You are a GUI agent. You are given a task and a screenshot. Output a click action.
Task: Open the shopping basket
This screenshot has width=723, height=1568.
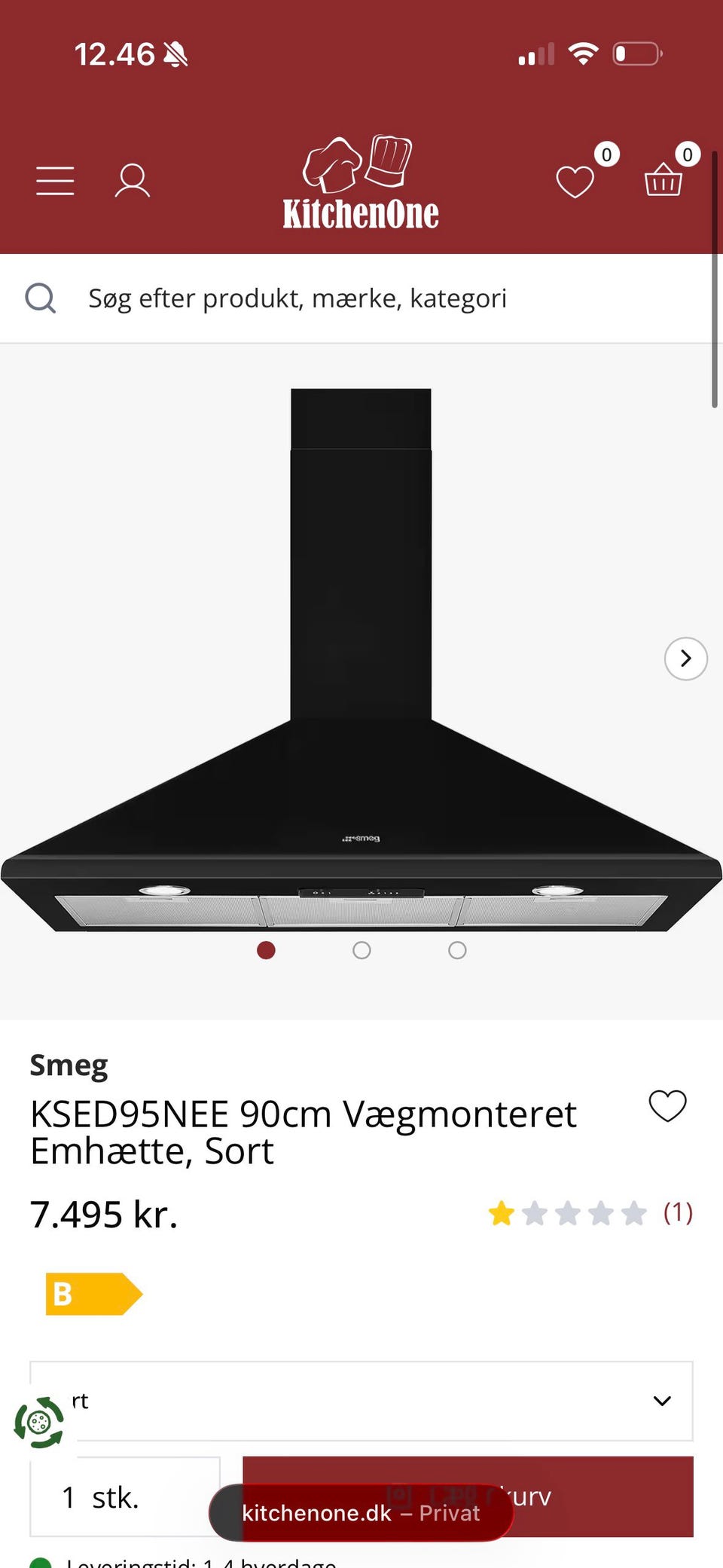664,181
